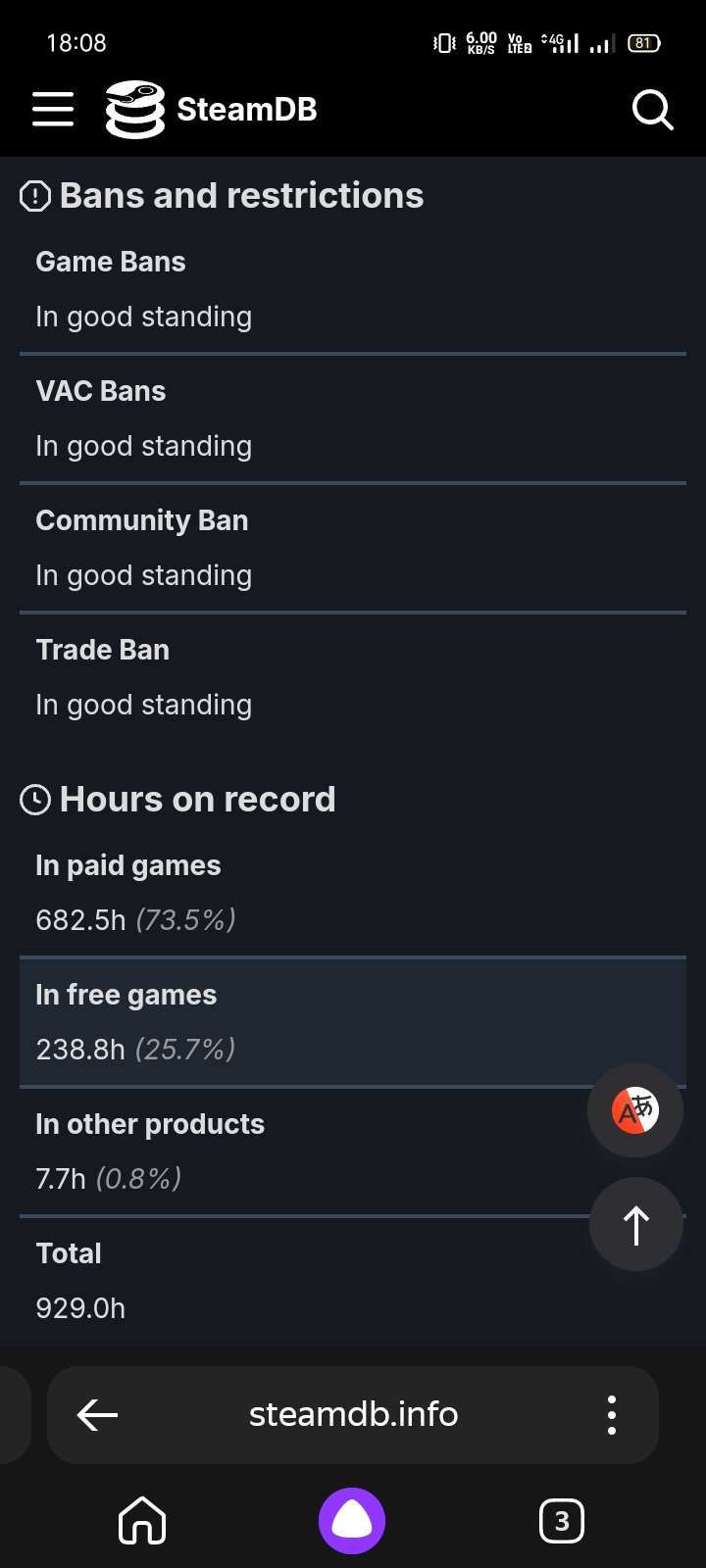
Task: Select the Game Bans section header
Action: tap(110, 262)
